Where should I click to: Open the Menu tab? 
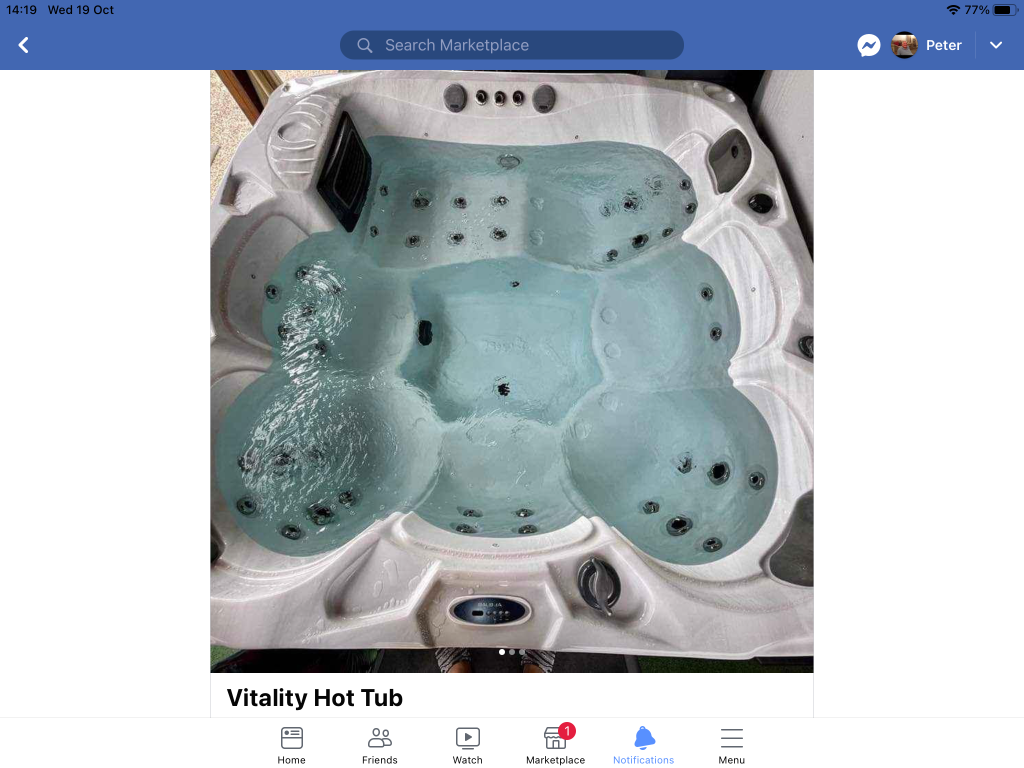click(731, 745)
